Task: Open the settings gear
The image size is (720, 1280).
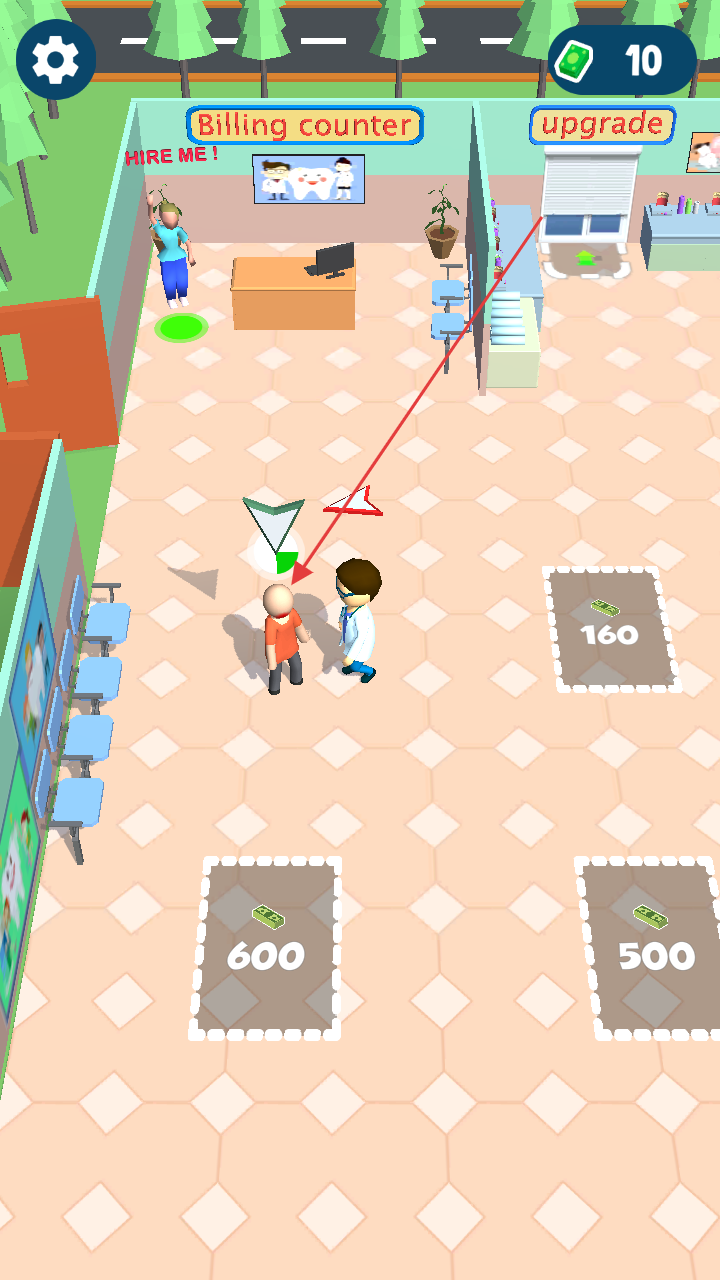Action: click(x=56, y=60)
